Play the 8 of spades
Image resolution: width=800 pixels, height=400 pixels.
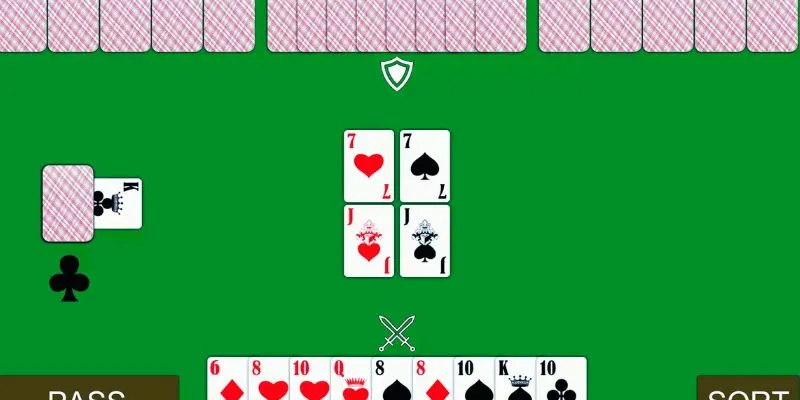(x=390, y=380)
